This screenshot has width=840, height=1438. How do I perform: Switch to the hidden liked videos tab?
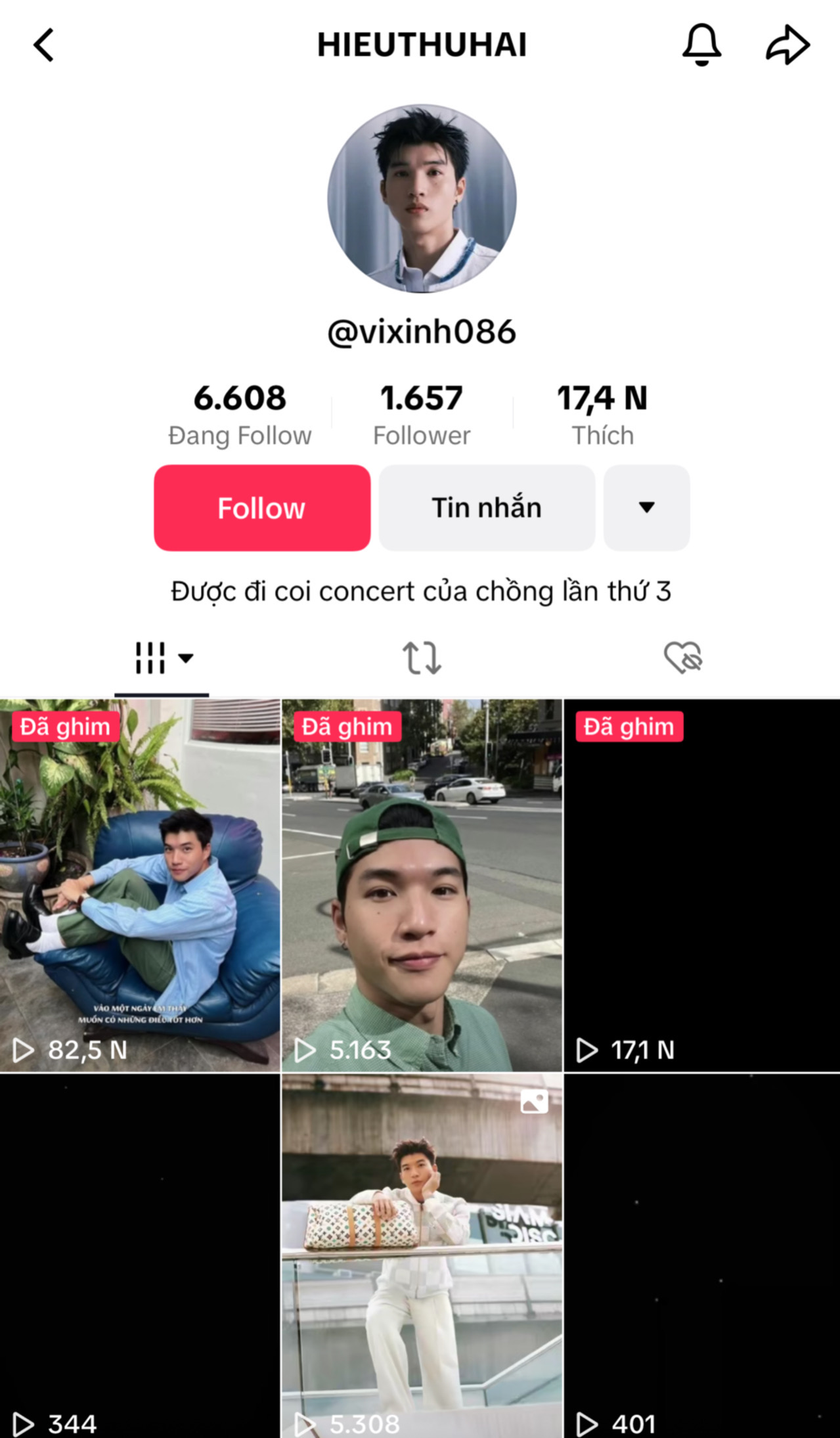click(x=682, y=658)
